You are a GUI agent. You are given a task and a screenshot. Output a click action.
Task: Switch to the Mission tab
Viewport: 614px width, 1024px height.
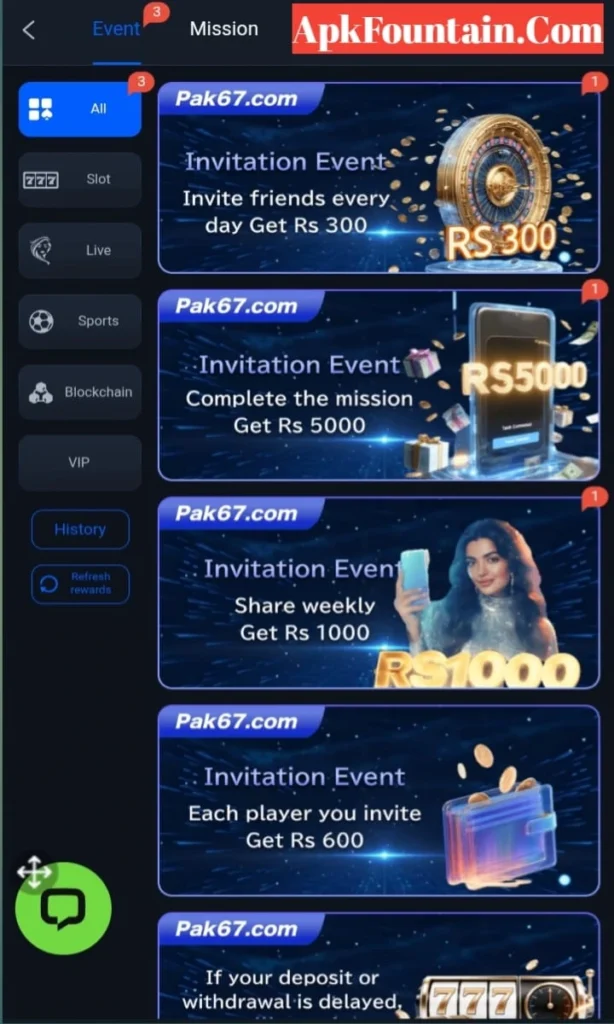point(224,29)
